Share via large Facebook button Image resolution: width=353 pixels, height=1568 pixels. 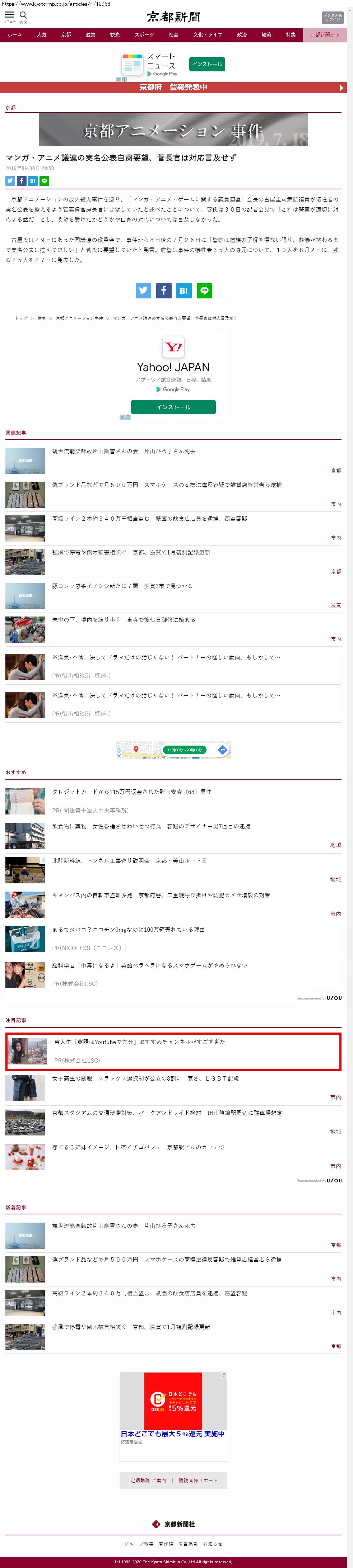click(163, 291)
